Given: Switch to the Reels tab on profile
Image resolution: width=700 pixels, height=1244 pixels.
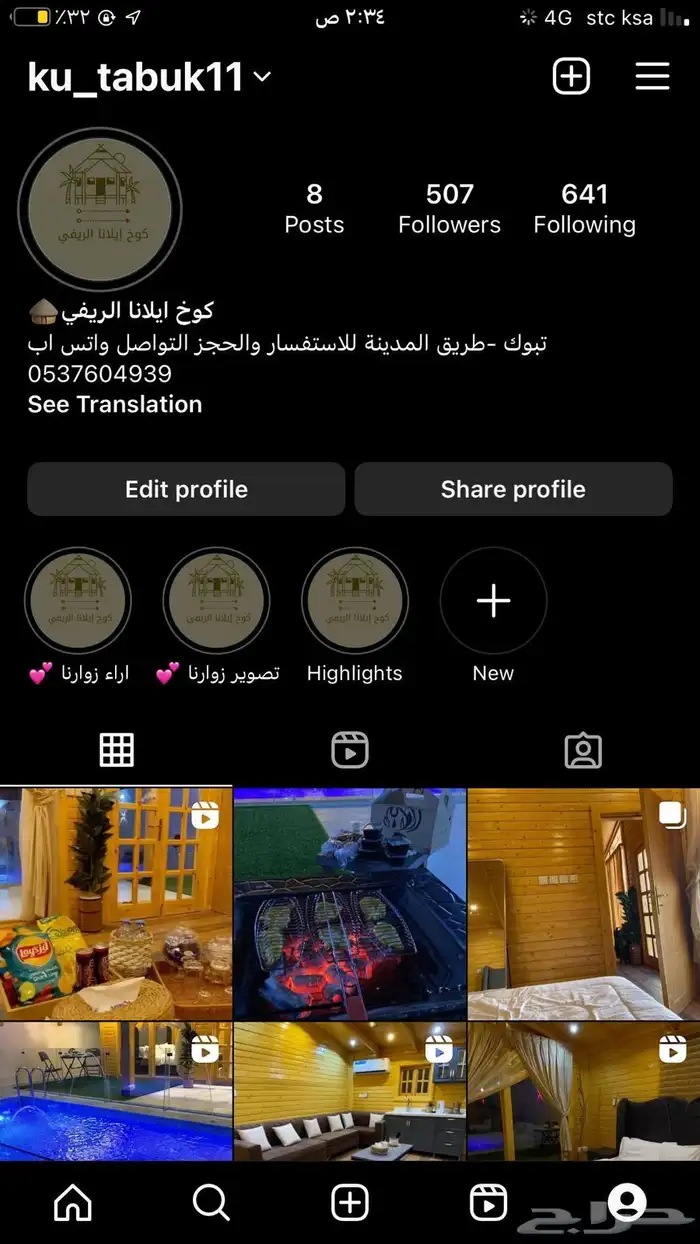Looking at the screenshot, I should click(x=350, y=750).
